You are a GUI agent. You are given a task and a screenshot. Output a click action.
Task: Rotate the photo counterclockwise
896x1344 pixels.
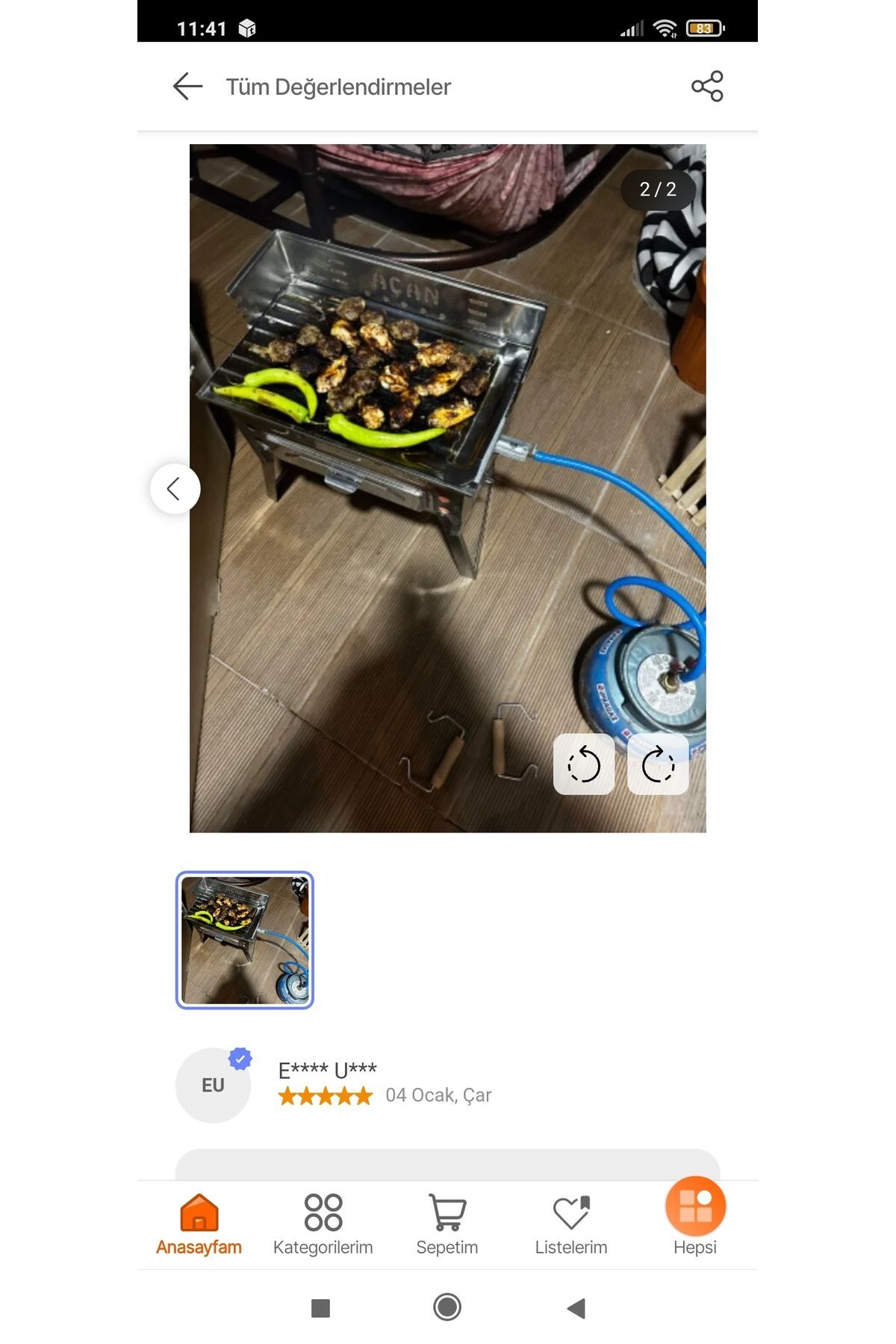pos(584,765)
